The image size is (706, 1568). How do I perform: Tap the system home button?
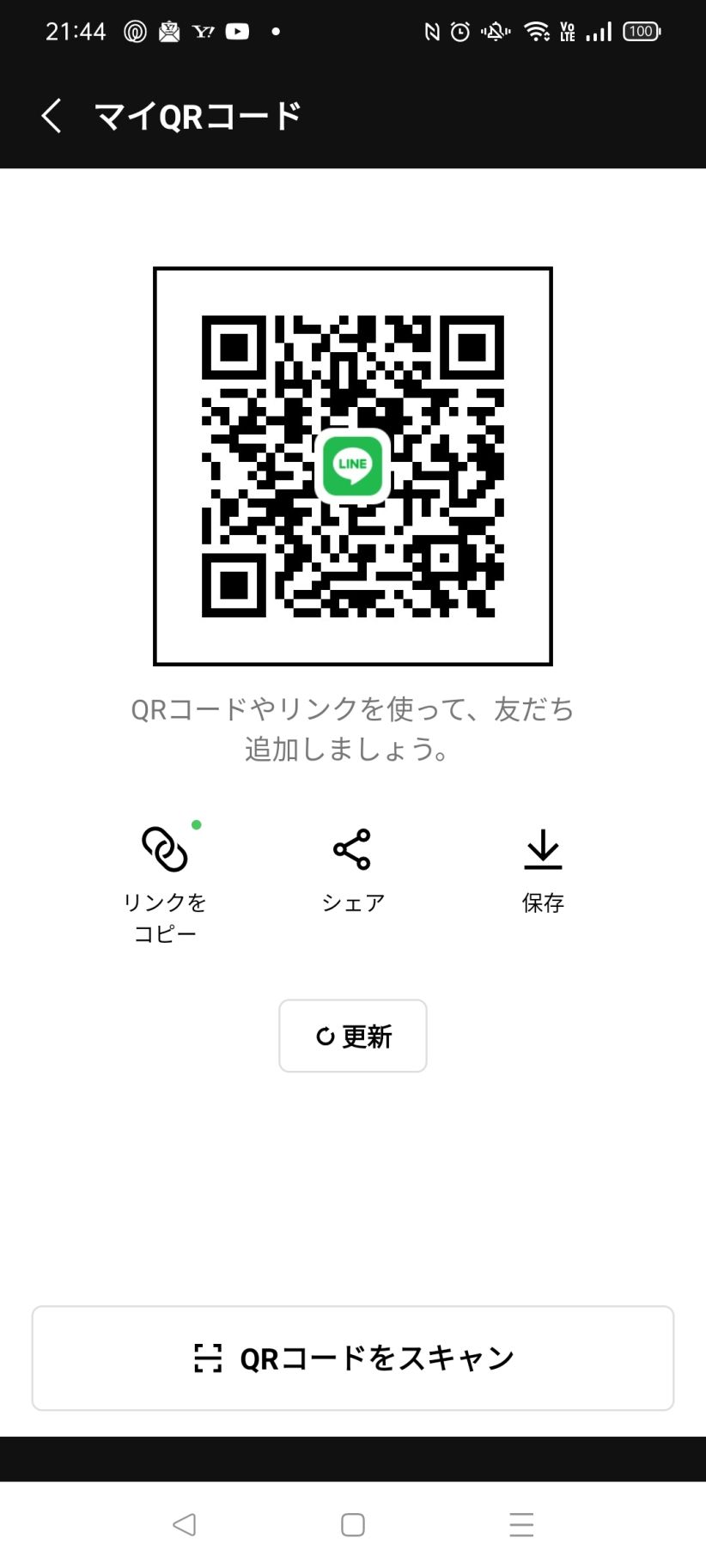[x=353, y=1524]
